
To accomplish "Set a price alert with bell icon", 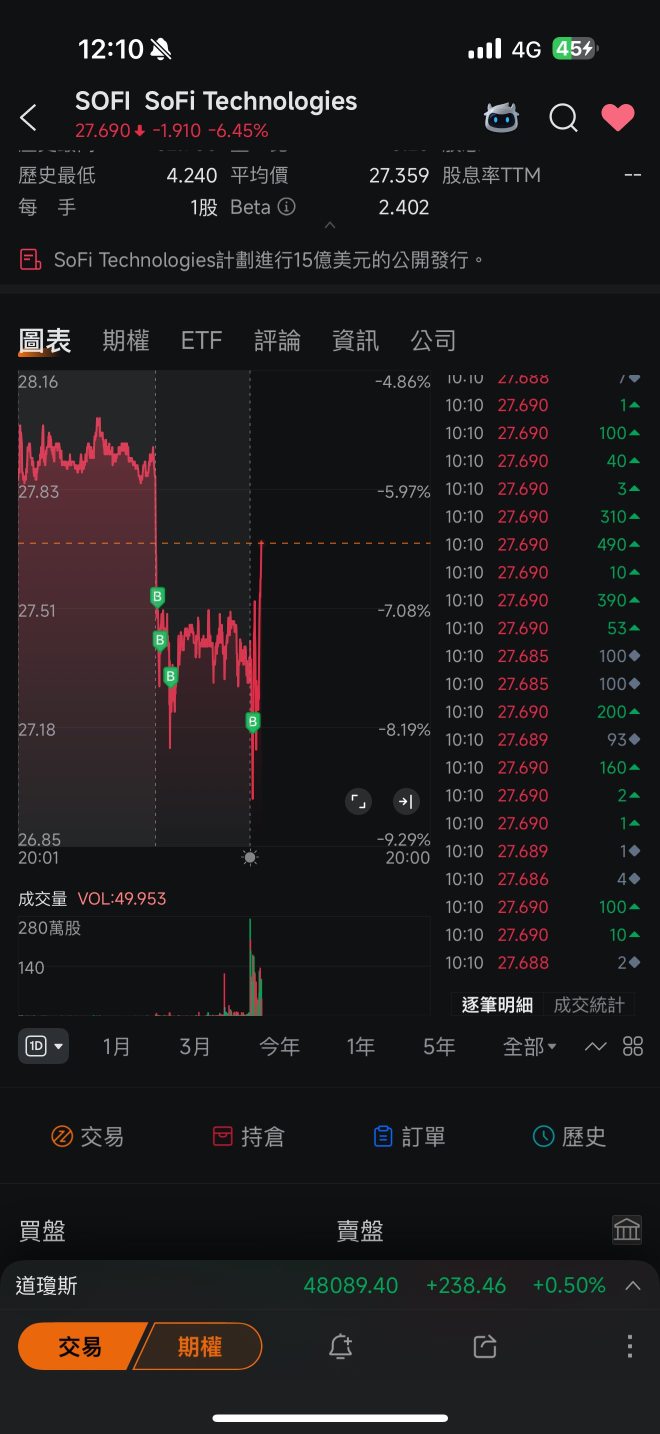I will point(340,1346).
